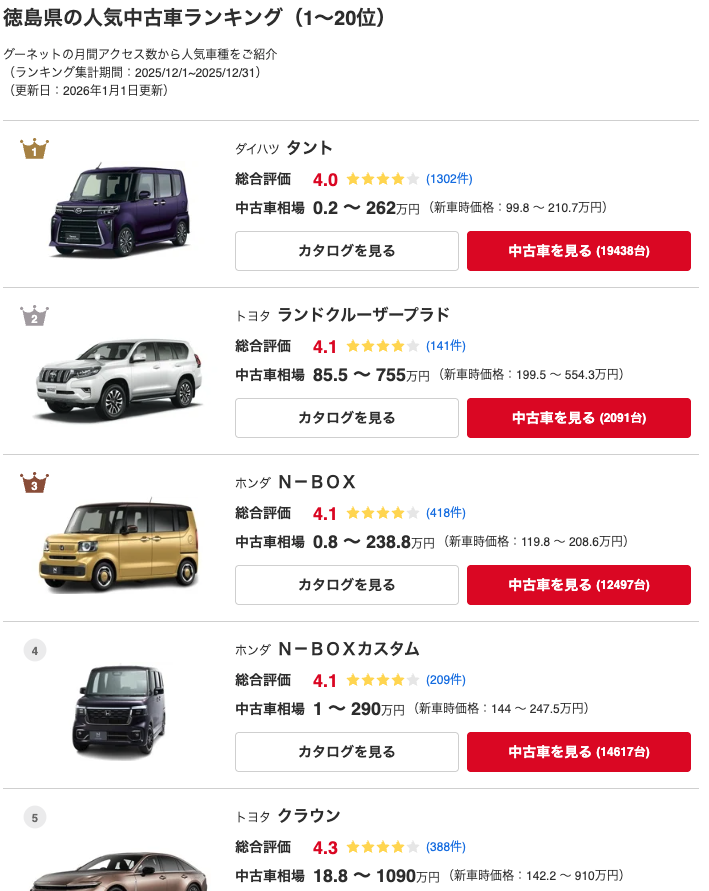The width and height of the screenshot is (709, 891).
Task: Tap the タント car photo
Action: pyautogui.click(x=120, y=210)
